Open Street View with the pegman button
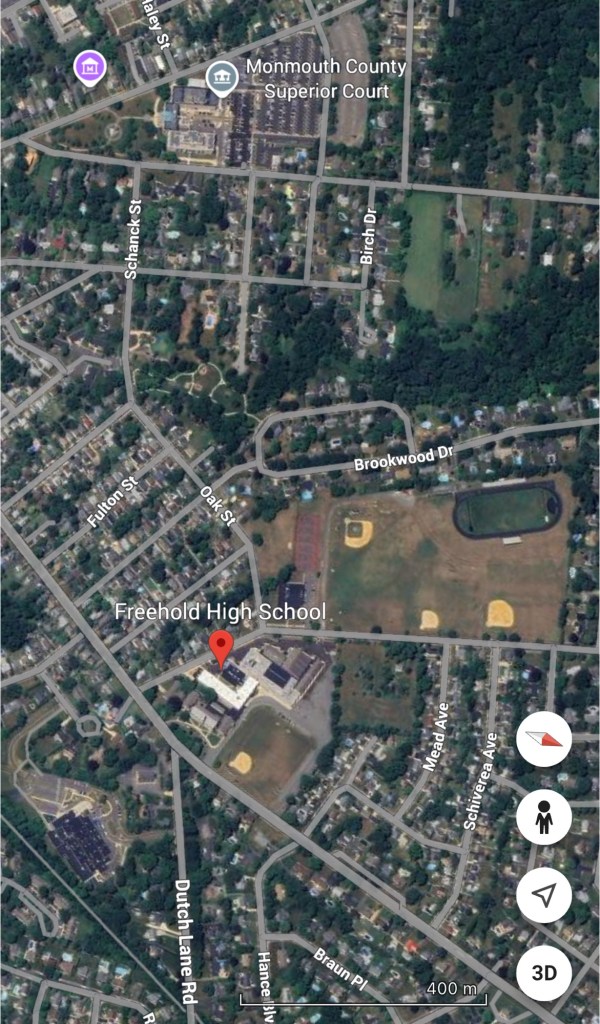Image resolution: width=600 pixels, height=1024 pixels. pos(544,818)
